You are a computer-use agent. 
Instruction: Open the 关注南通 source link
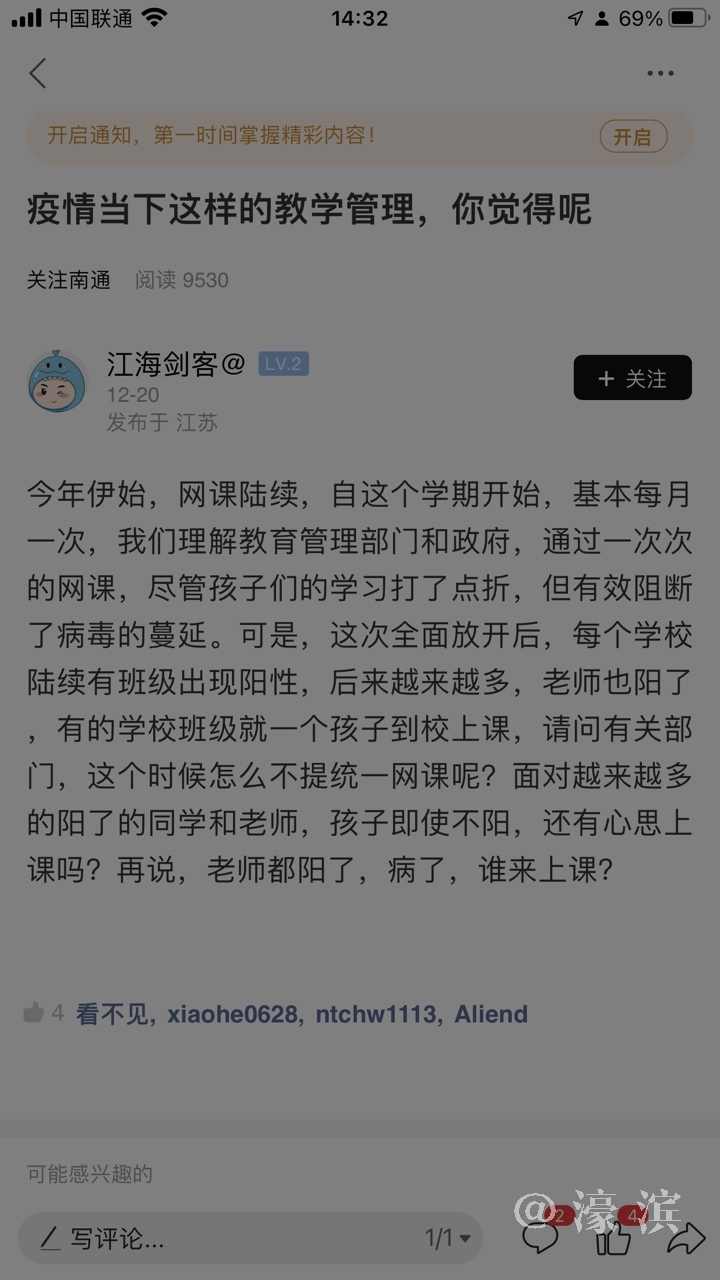tap(69, 280)
